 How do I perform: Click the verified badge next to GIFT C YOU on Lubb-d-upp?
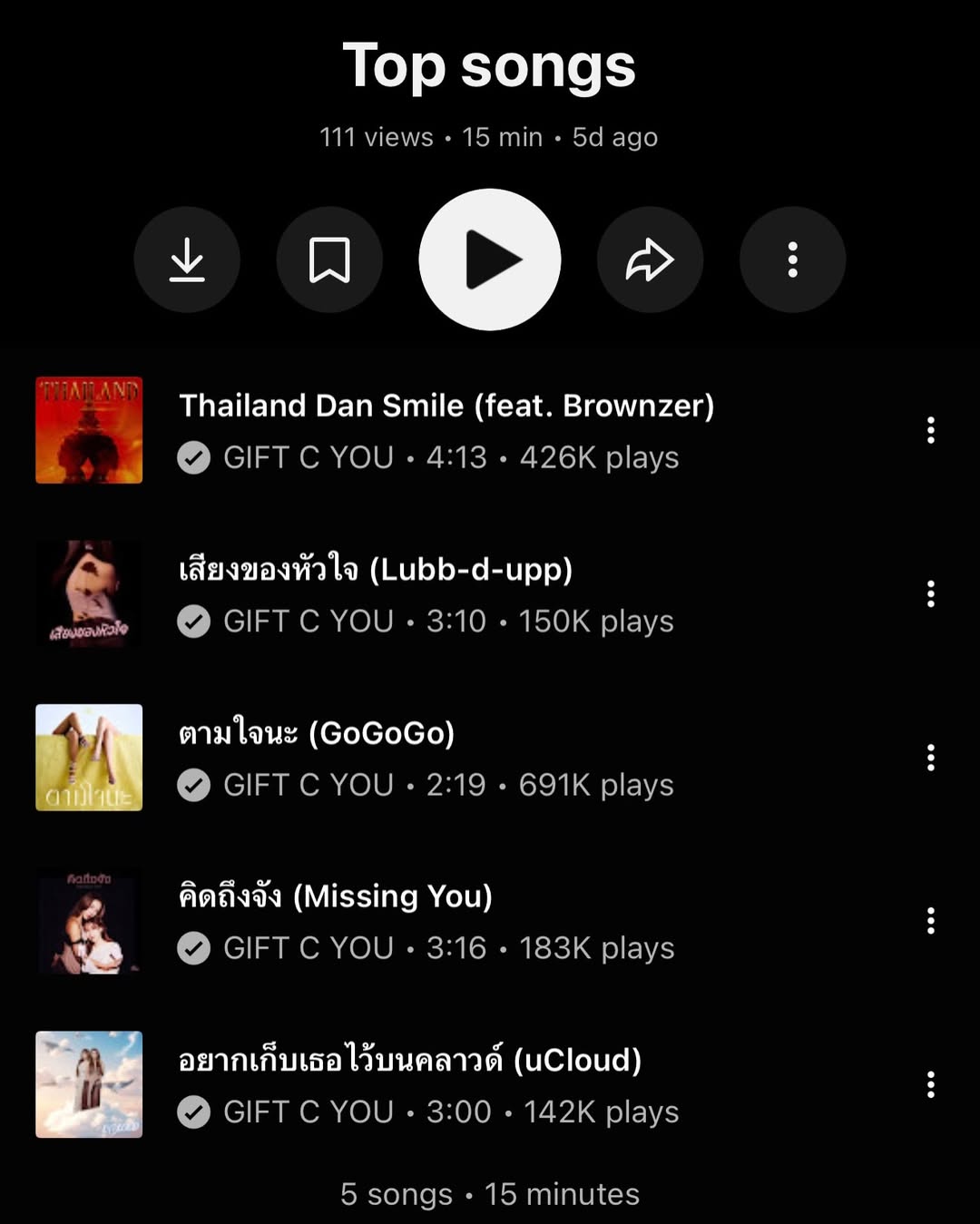pos(193,622)
